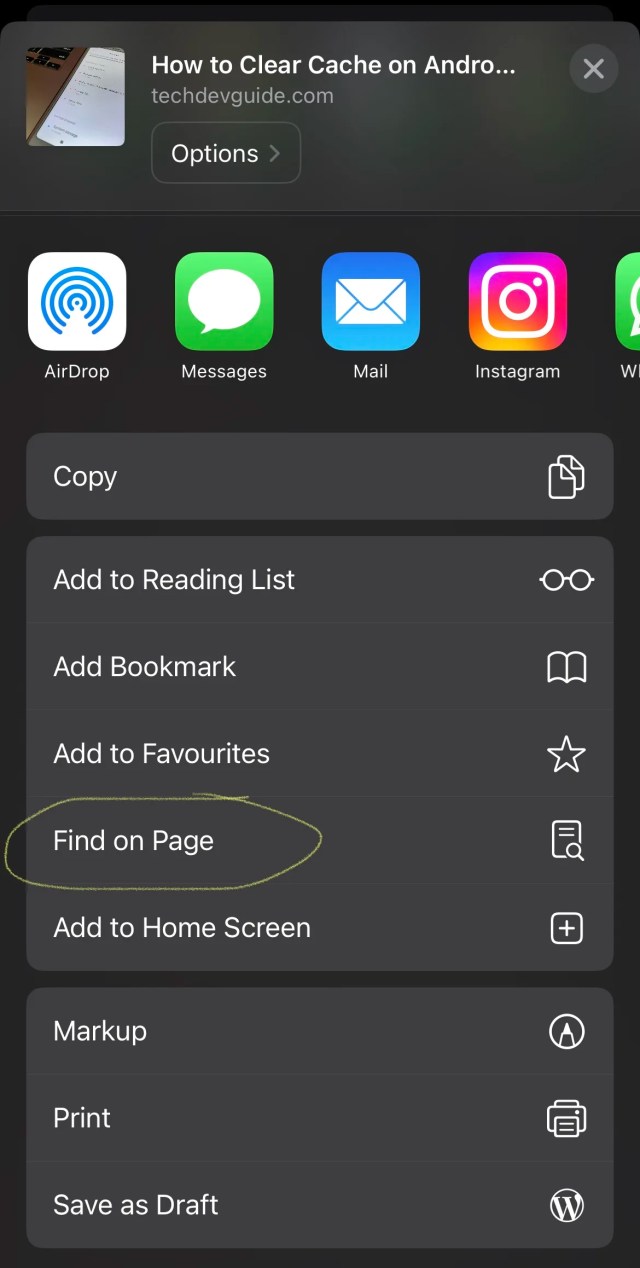Share via AirDrop
The image size is (640, 1268).
tap(77, 316)
